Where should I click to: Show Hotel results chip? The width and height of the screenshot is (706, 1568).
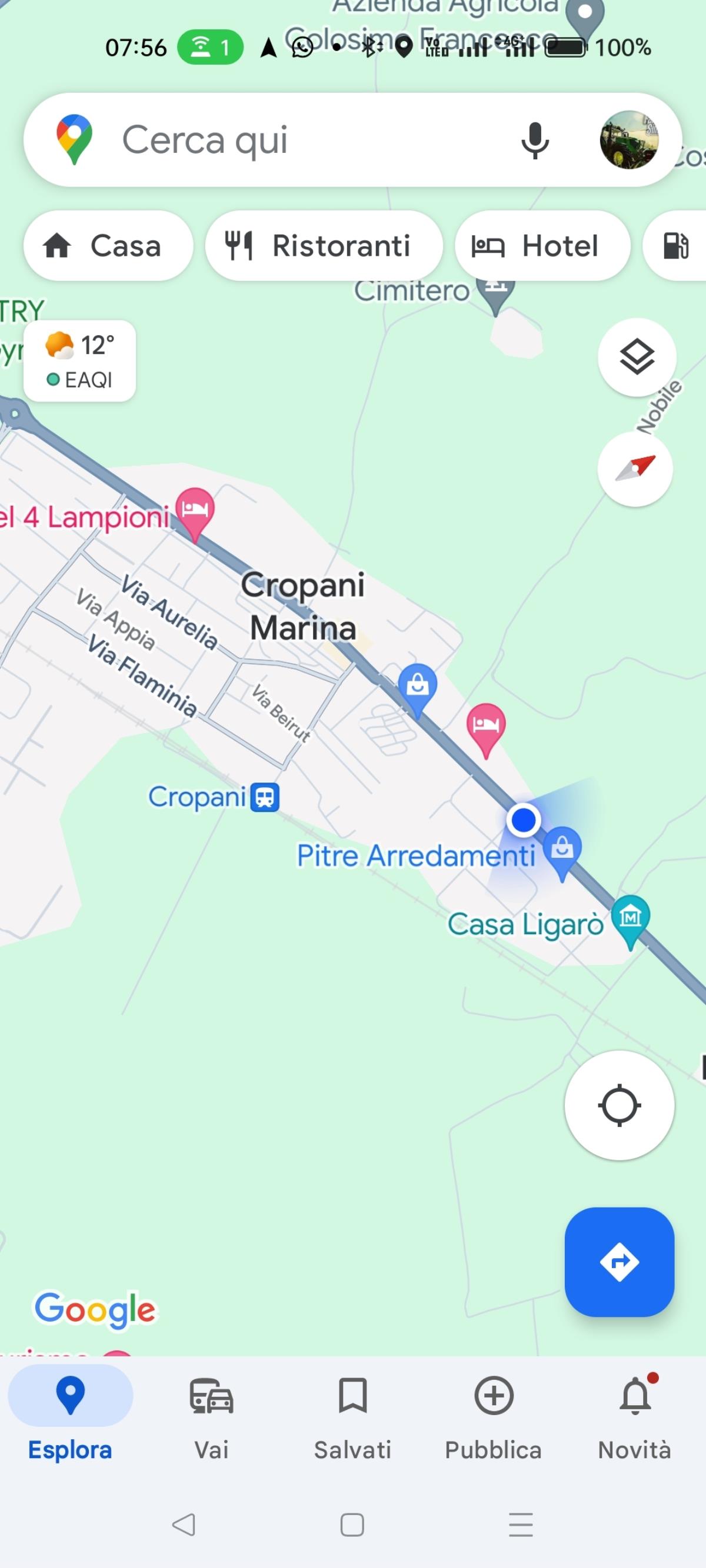point(541,246)
